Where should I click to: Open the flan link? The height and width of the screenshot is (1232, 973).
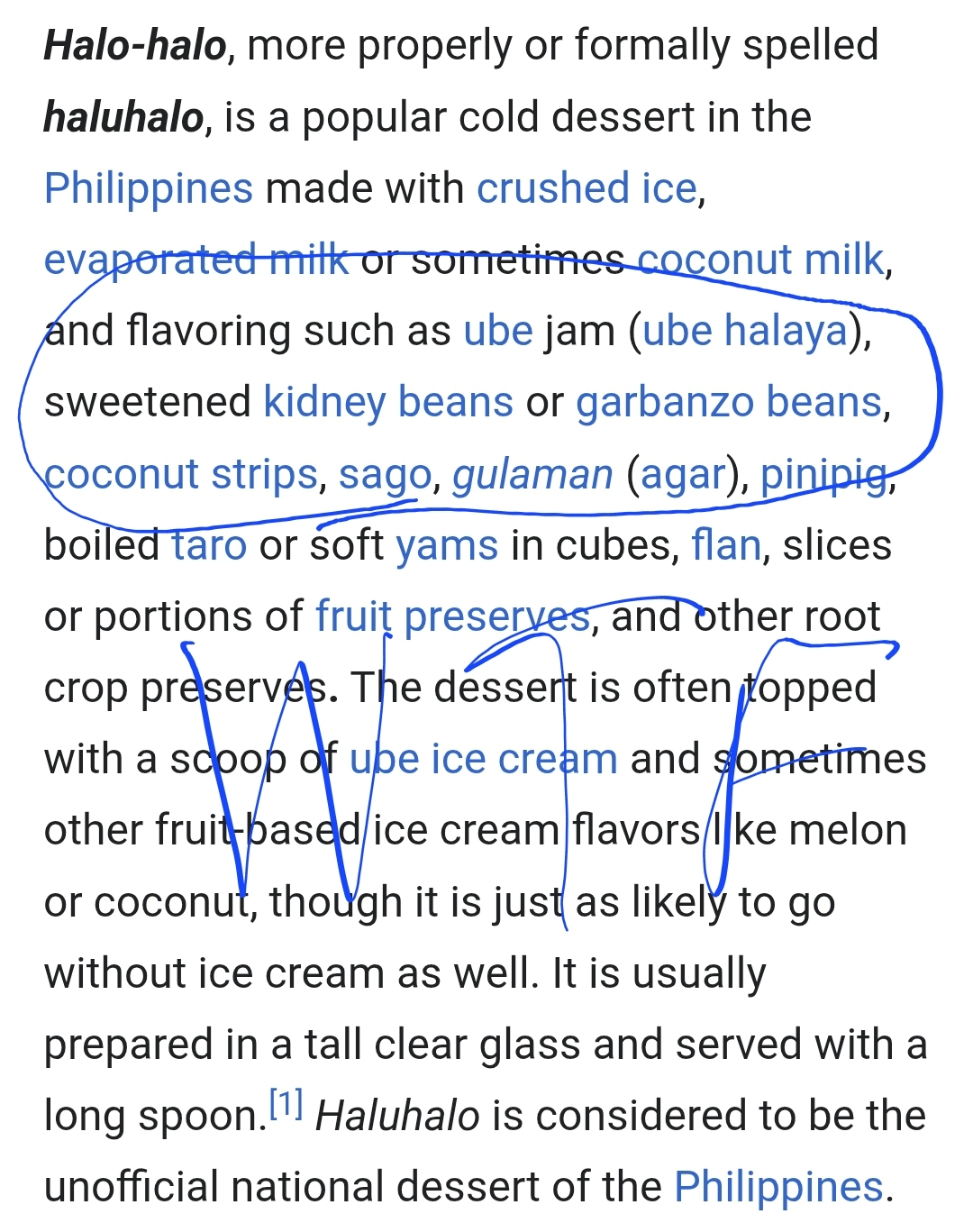(726, 546)
